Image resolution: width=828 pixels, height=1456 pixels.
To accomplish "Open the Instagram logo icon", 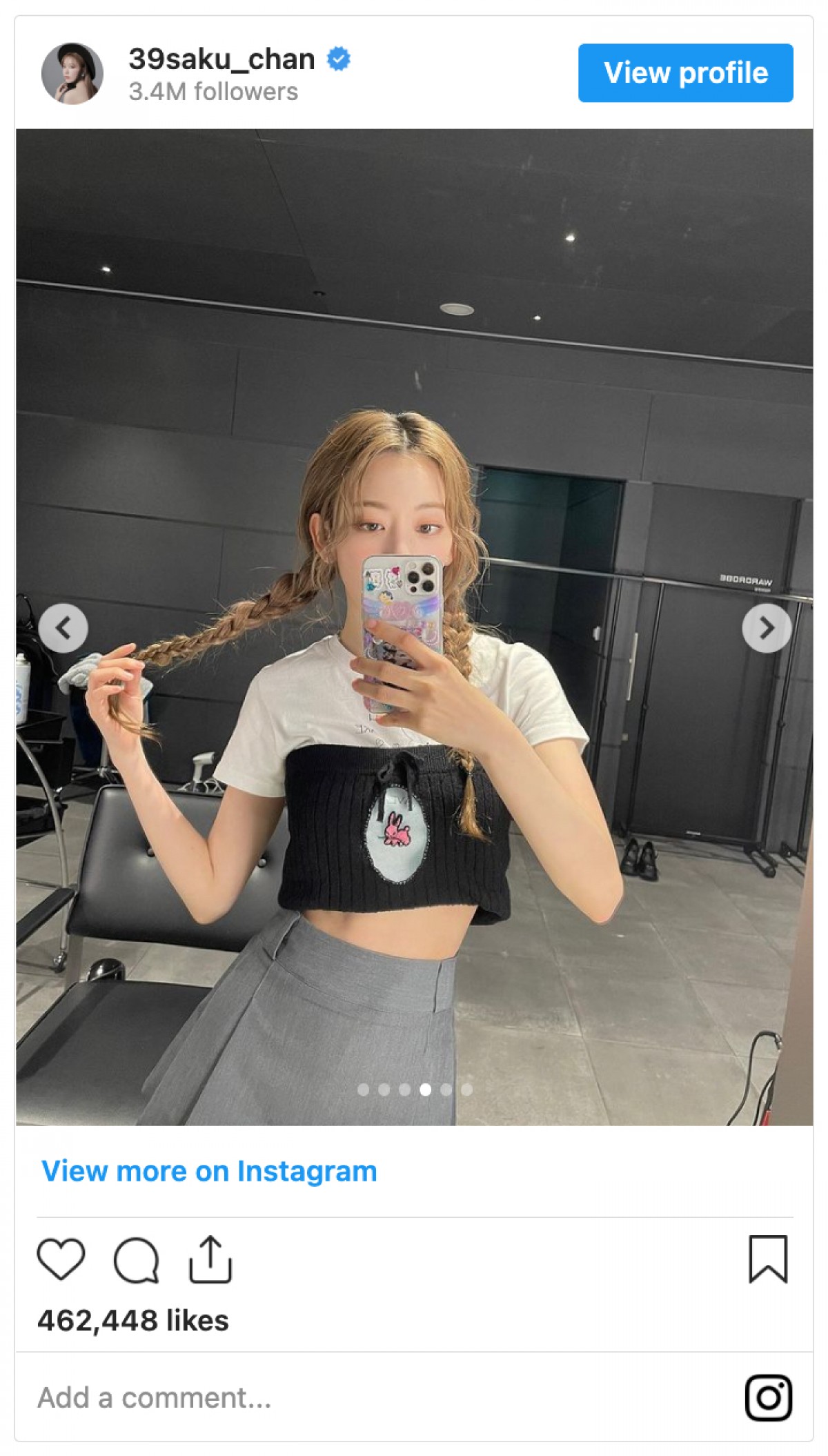I will (768, 1397).
